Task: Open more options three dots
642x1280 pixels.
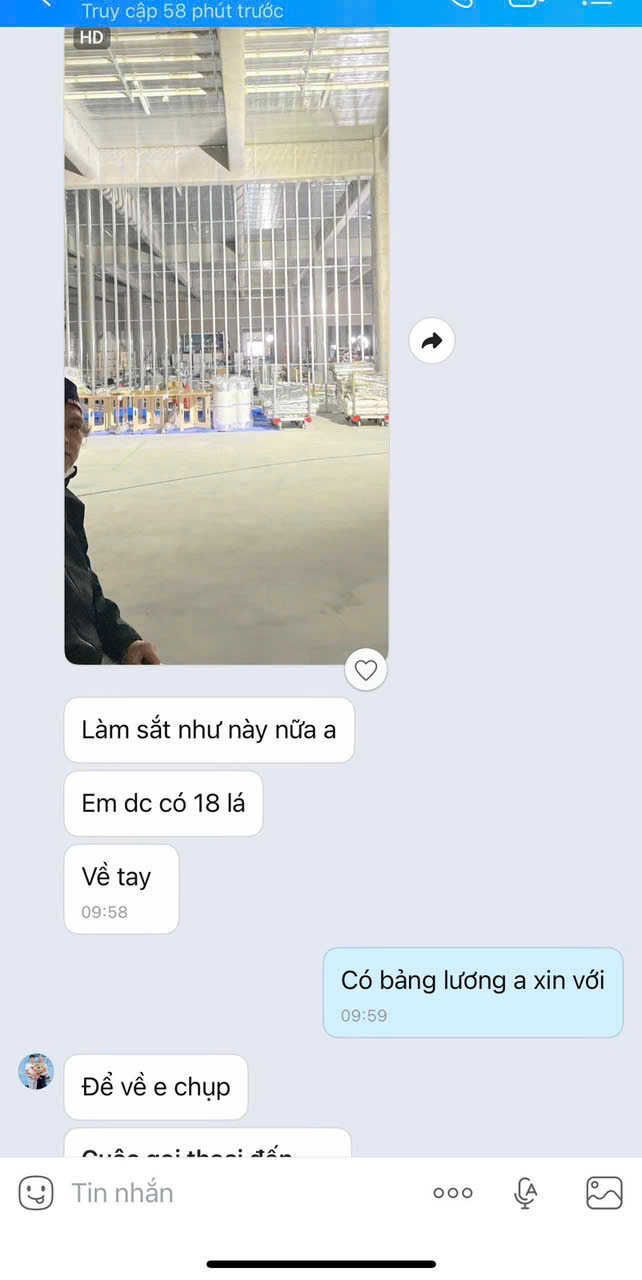Action: tap(452, 1192)
